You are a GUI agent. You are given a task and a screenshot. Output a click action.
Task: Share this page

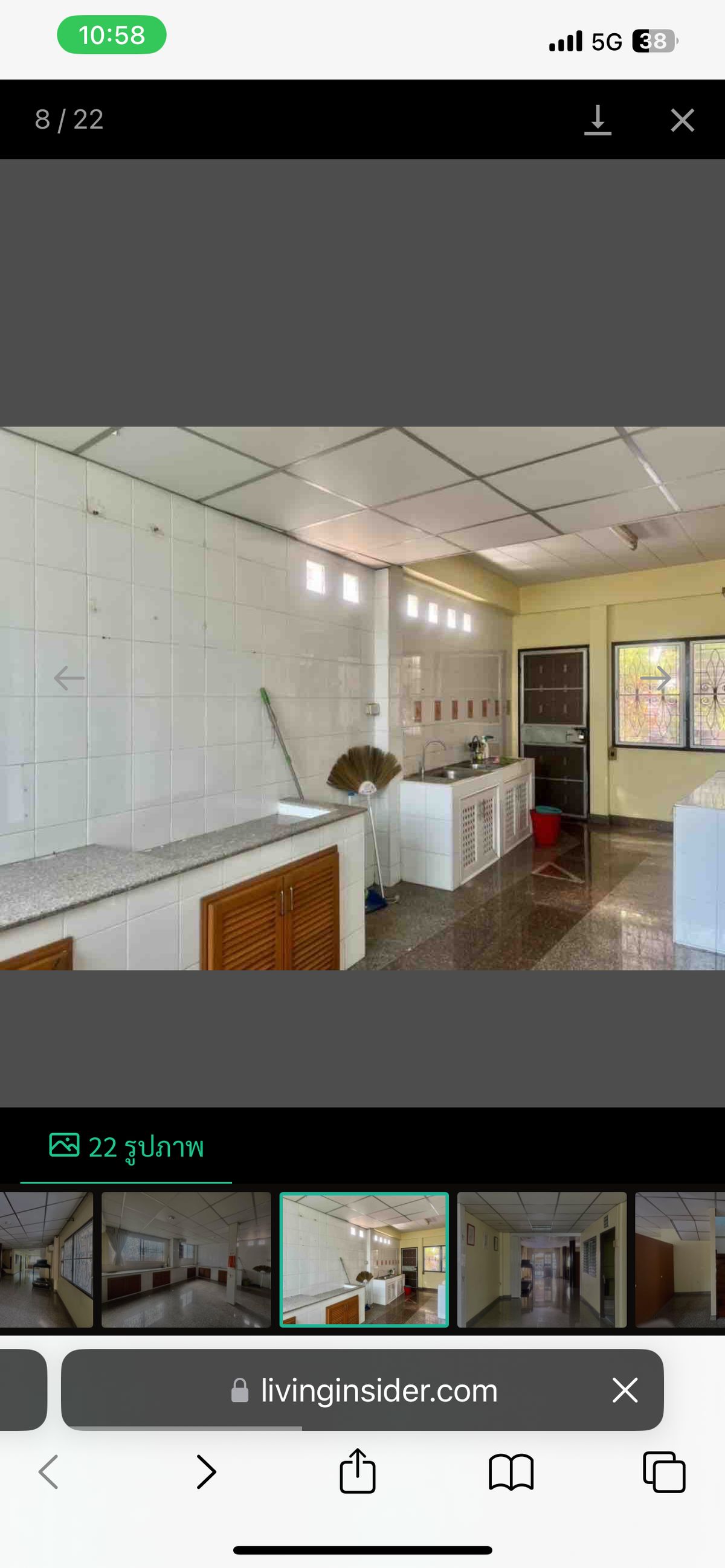pos(357,1471)
